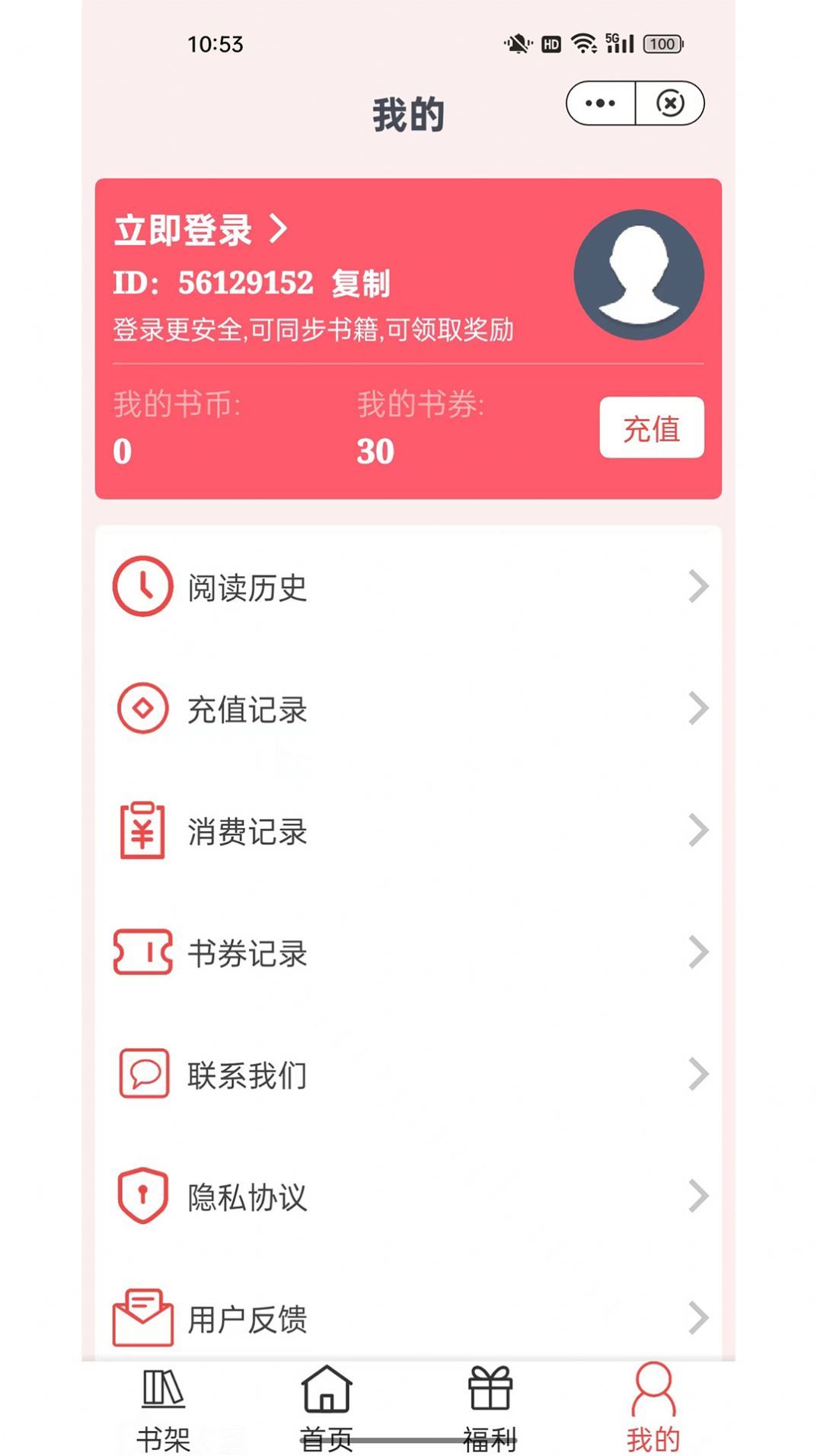This screenshot has height=1456, width=817.
Task: Click the ¥ receipt icon beside 消费记录
Action: pyautogui.click(x=142, y=831)
